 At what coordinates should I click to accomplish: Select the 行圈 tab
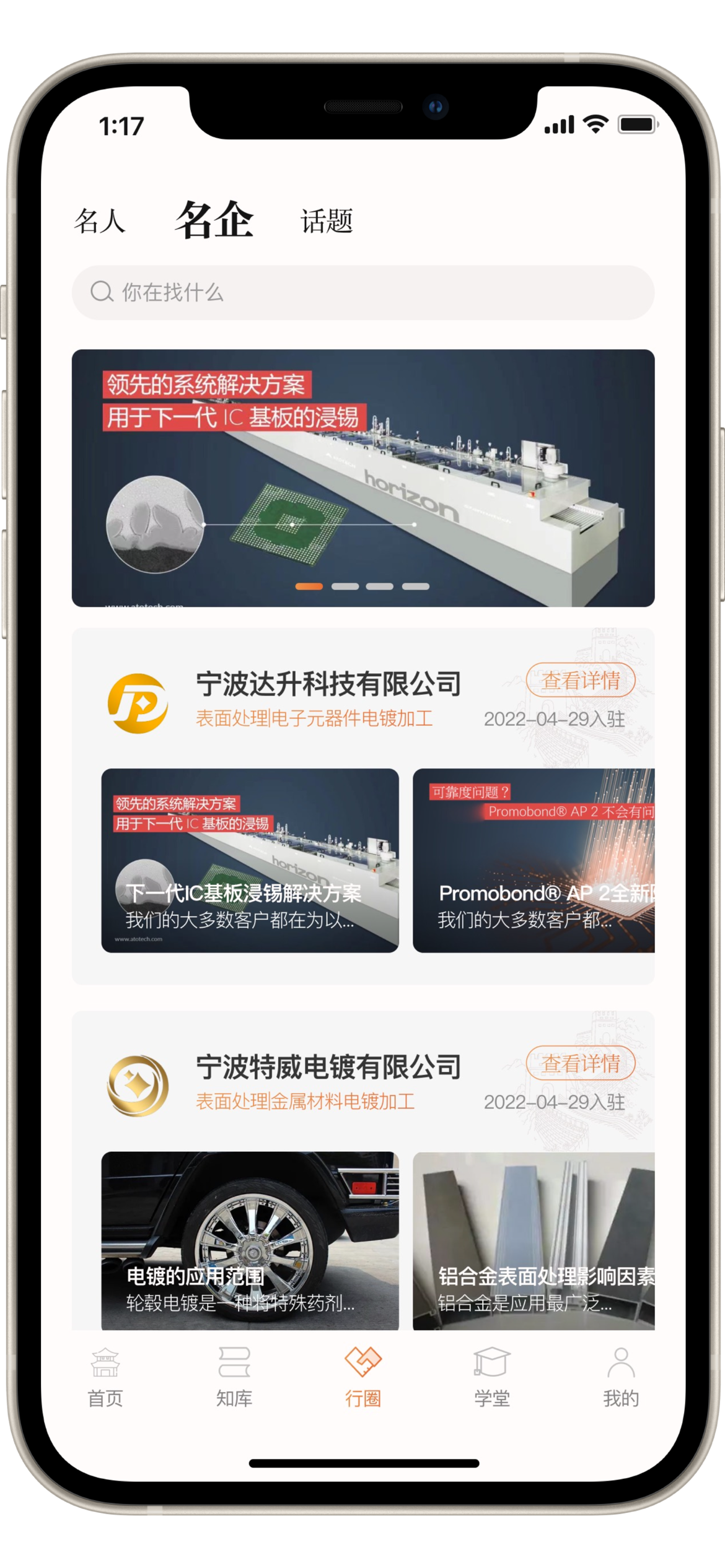coord(363,1377)
